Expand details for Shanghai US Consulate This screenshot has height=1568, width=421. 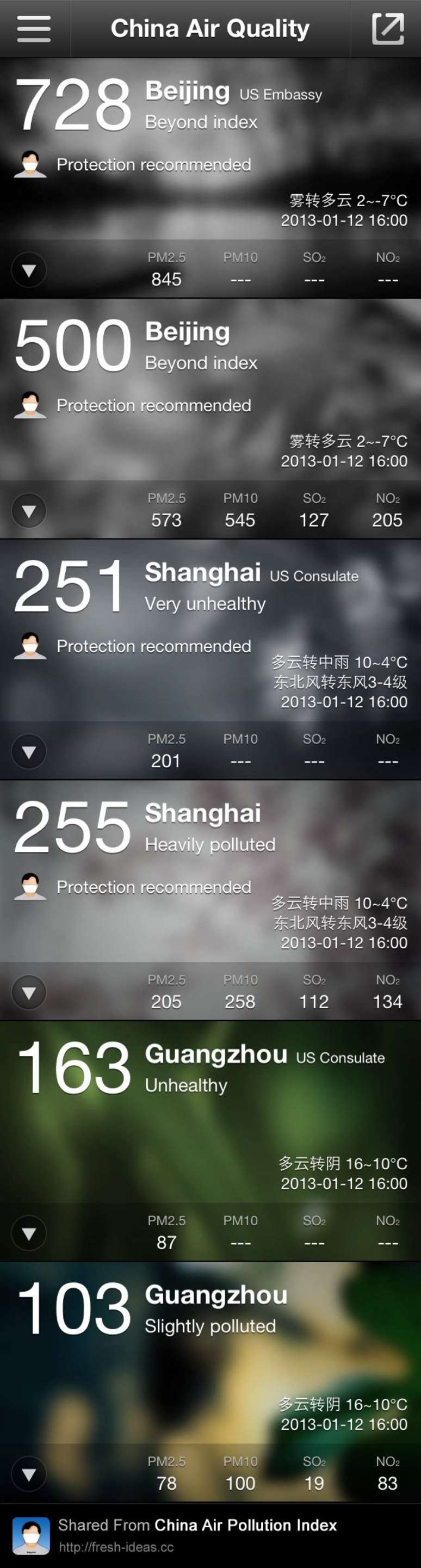29,751
